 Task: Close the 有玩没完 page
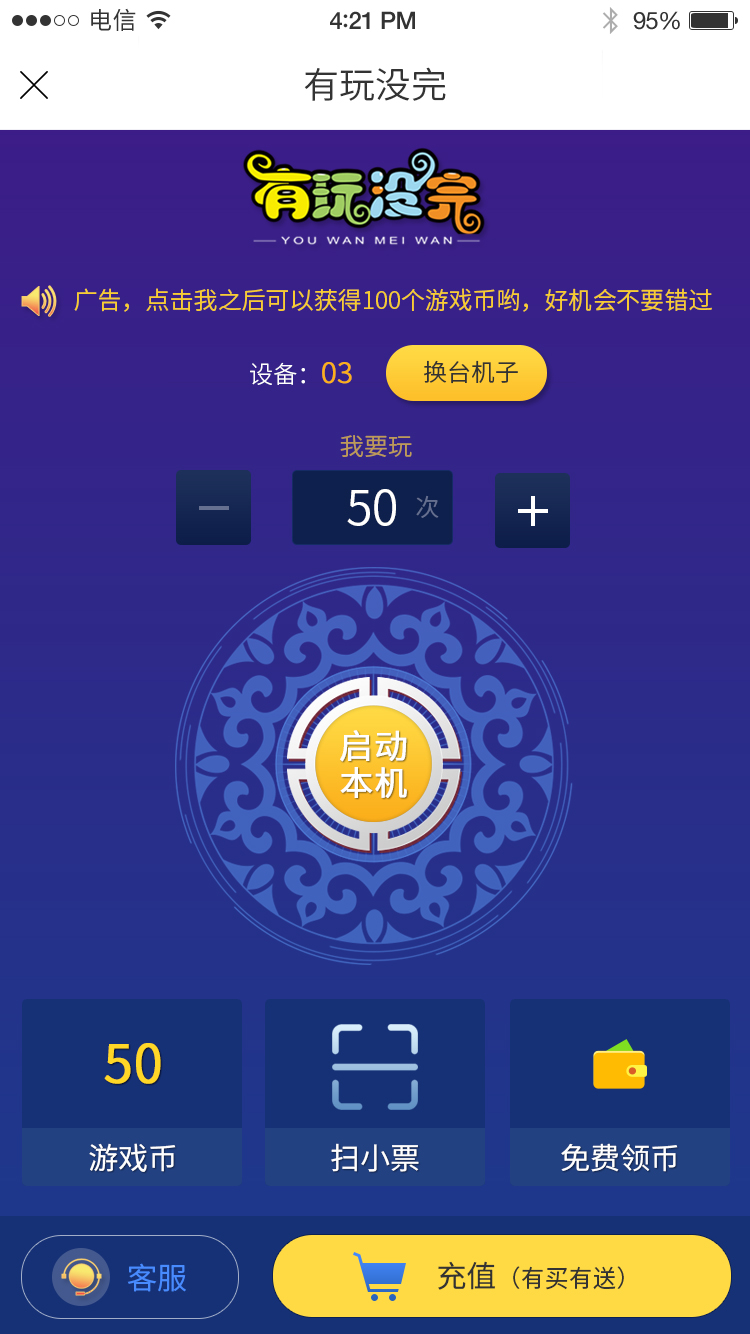(34, 85)
